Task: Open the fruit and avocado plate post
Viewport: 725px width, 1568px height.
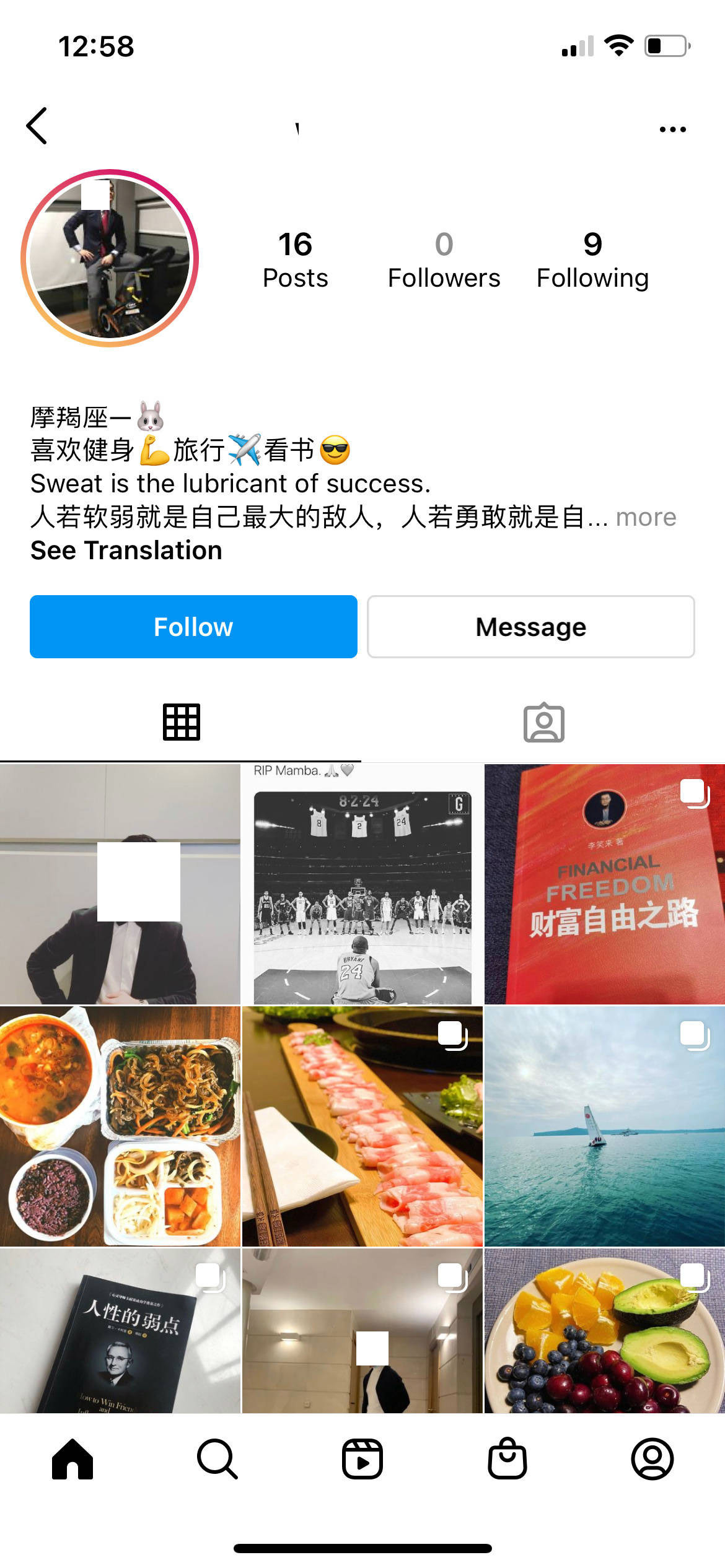Action: tap(604, 1331)
